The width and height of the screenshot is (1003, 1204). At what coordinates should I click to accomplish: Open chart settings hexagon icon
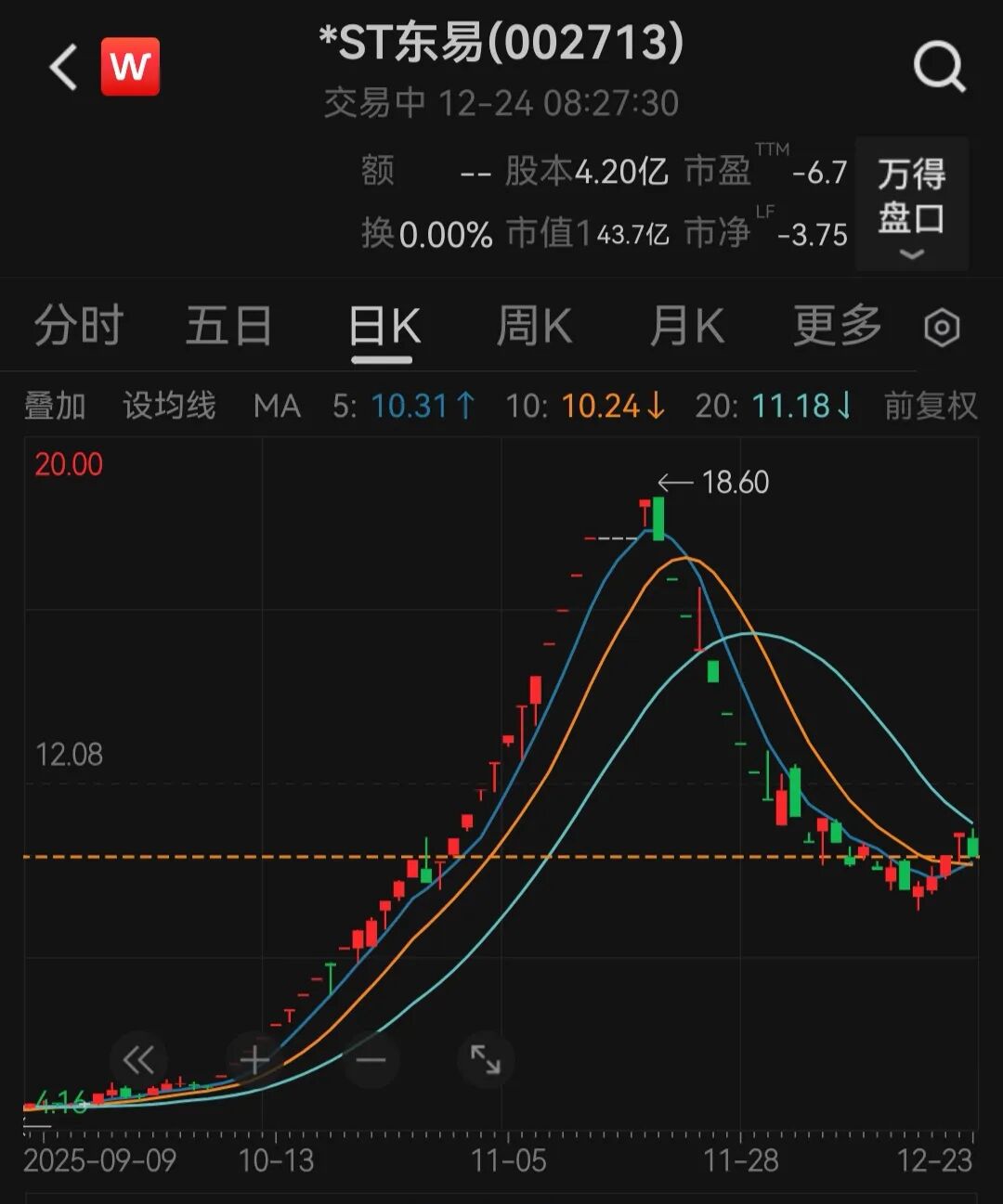[x=942, y=328]
